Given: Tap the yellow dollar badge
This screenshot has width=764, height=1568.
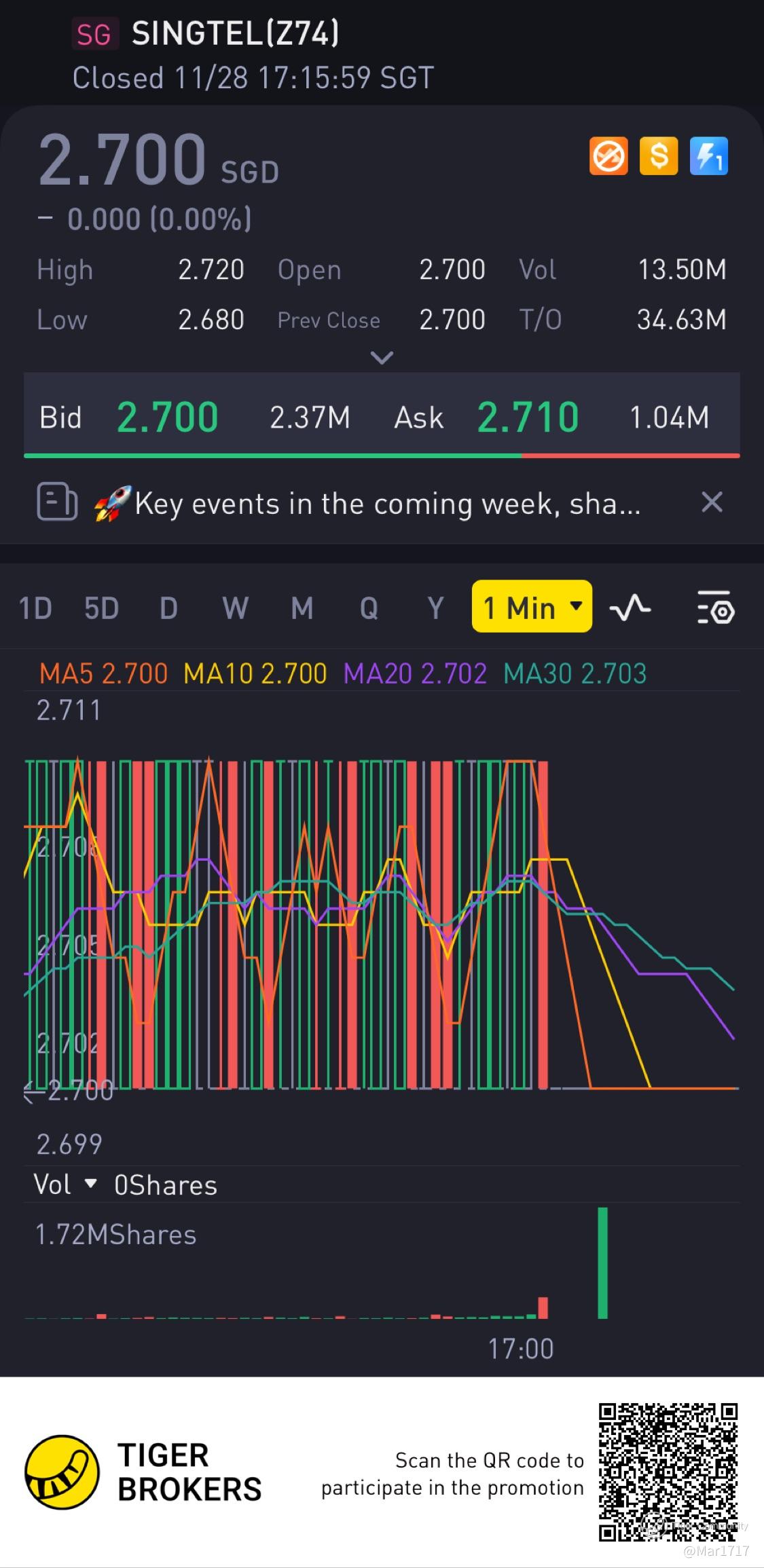Looking at the screenshot, I should click(659, 157).
